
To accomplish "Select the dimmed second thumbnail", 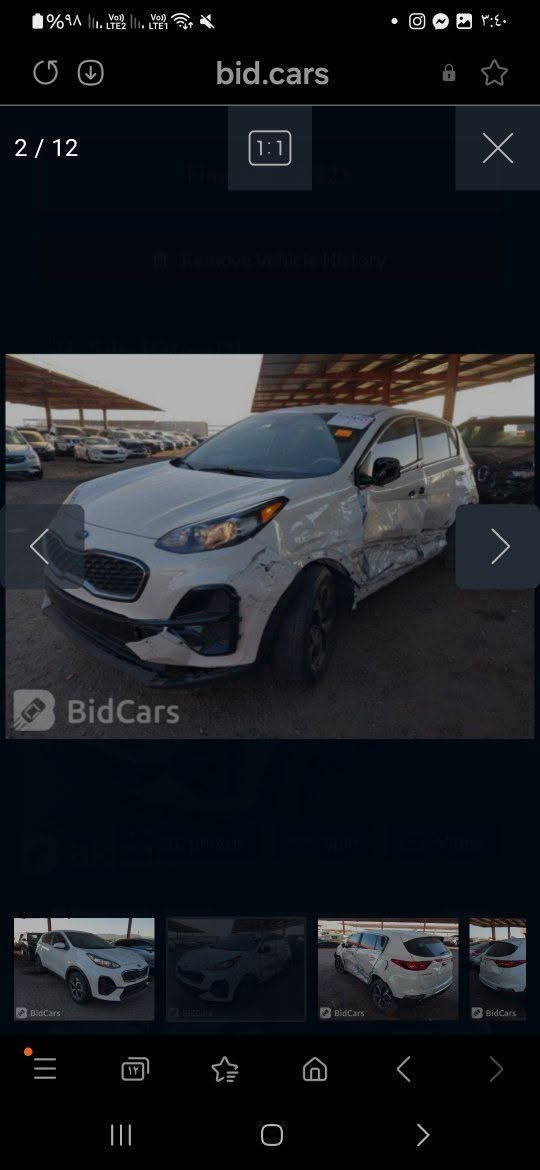I will 236,969.
